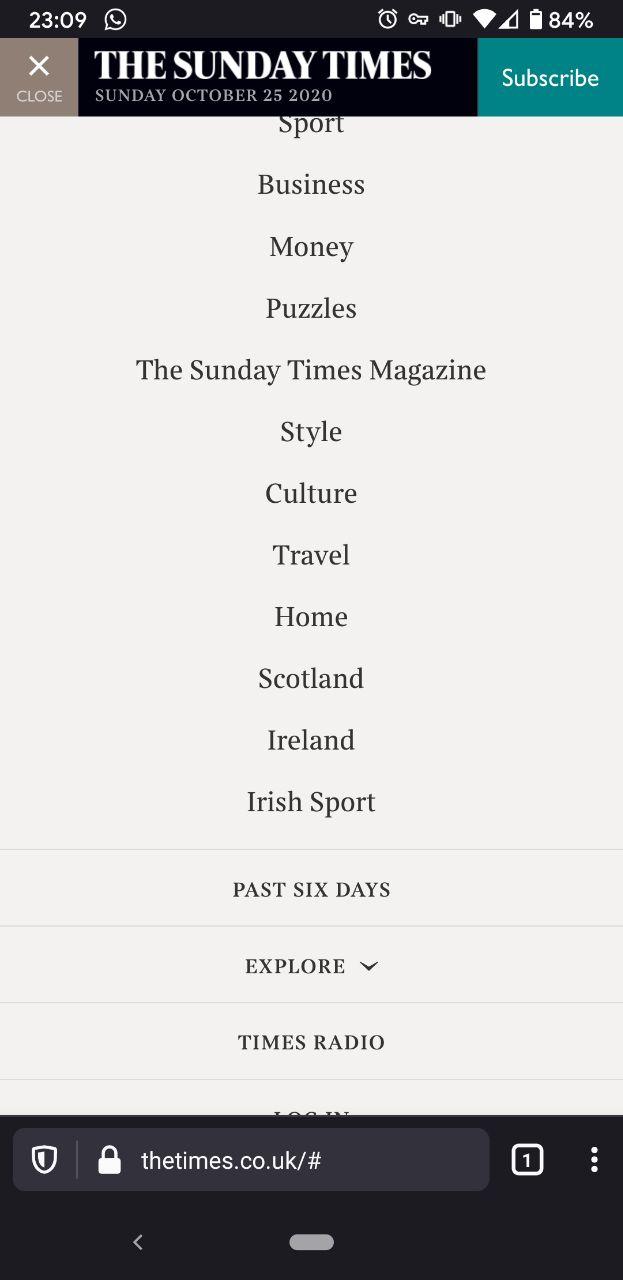
Task: Close the navigation menu
Action: pyautogui.click(x=39, y=78)
